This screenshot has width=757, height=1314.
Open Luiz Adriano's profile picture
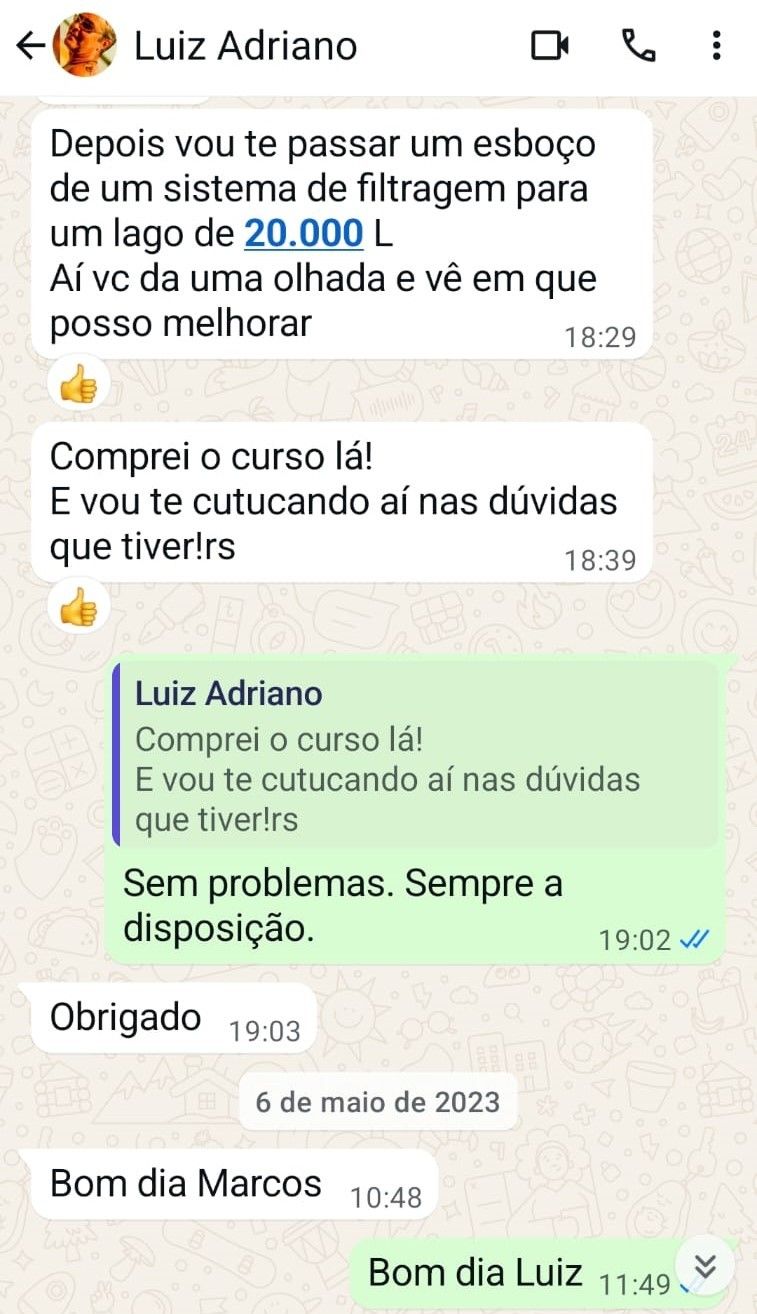85,46
